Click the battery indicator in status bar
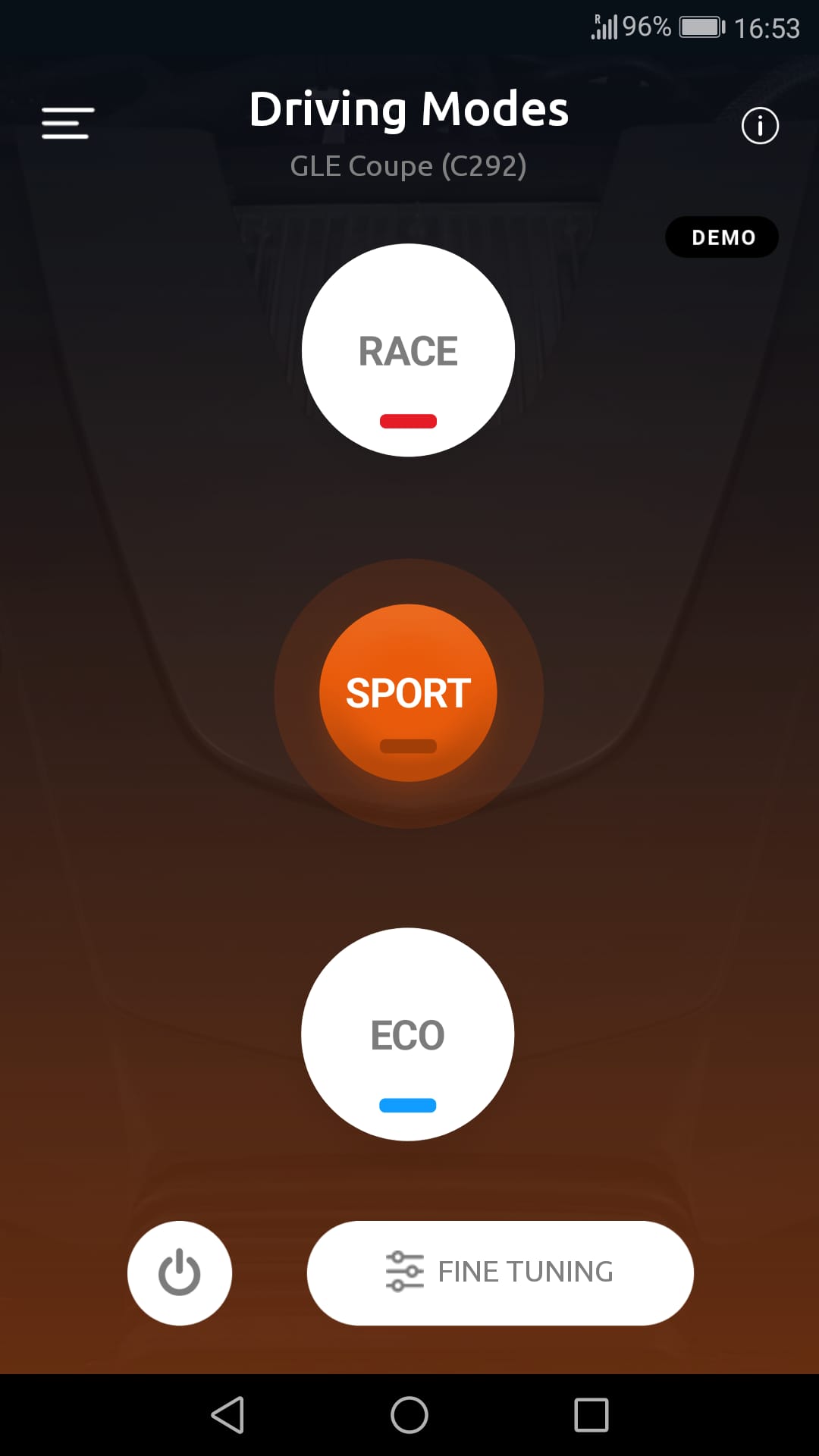 point(701,25)
